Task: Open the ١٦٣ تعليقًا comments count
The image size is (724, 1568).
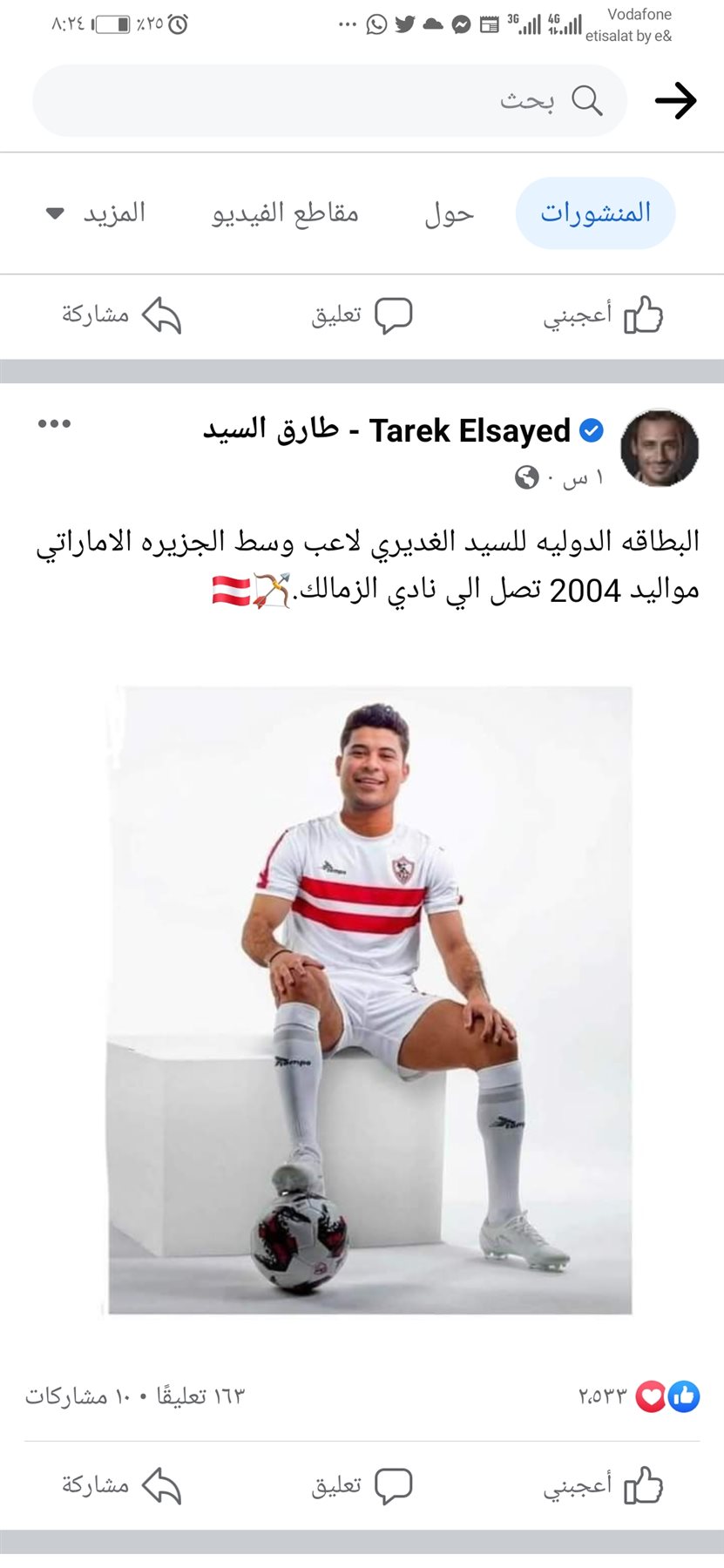Action: 202,1396
